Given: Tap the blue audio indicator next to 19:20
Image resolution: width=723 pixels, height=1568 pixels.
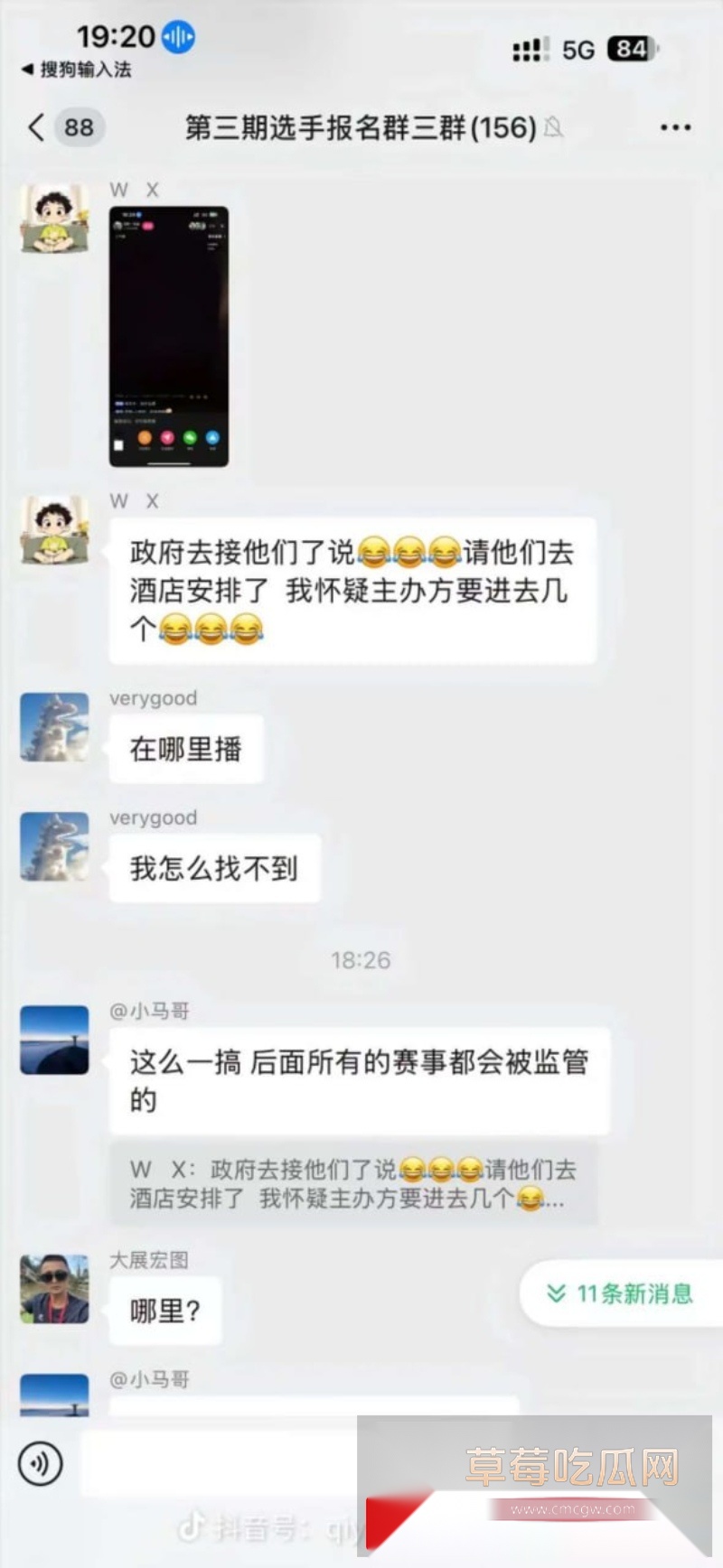Looking at the screenshot, I should 178,38.
